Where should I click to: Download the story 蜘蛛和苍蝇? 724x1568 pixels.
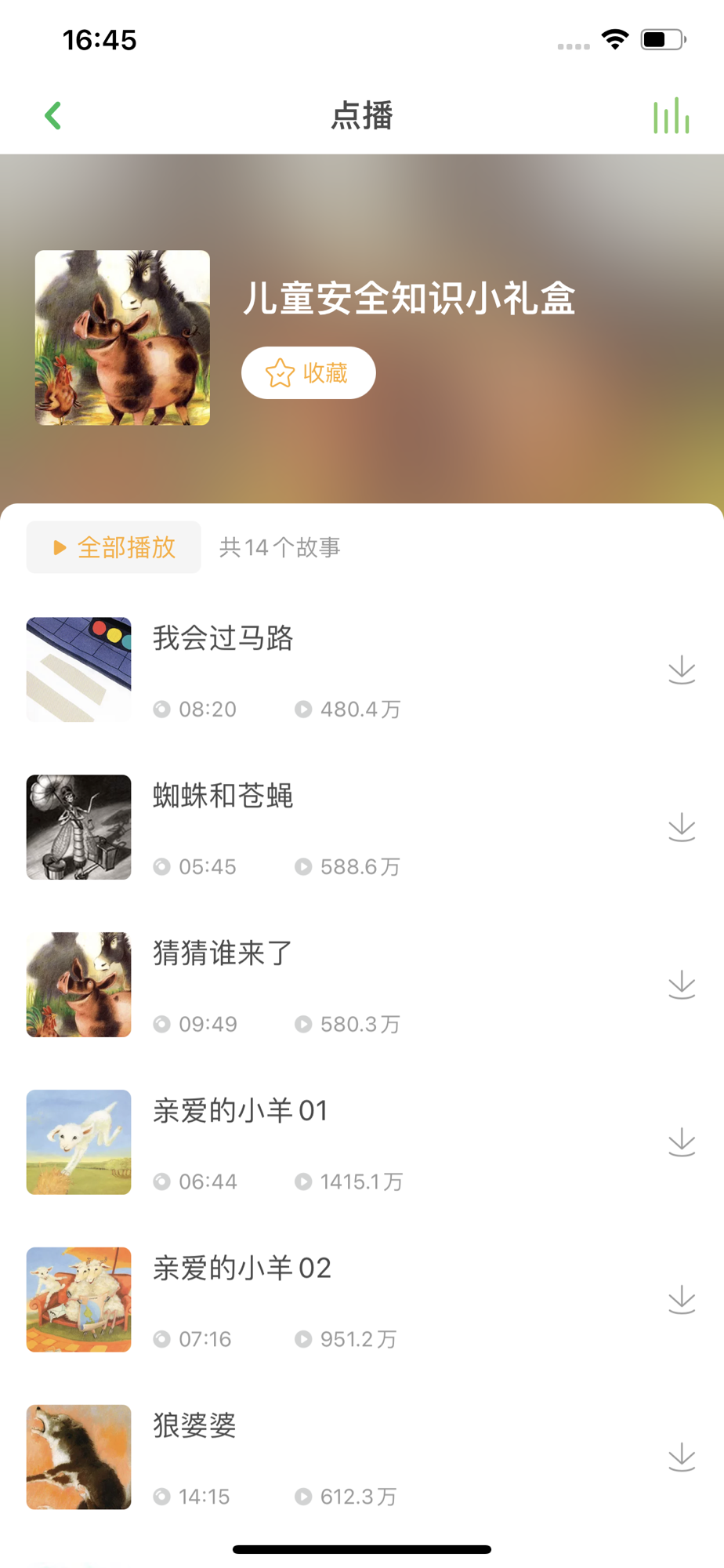682,827
